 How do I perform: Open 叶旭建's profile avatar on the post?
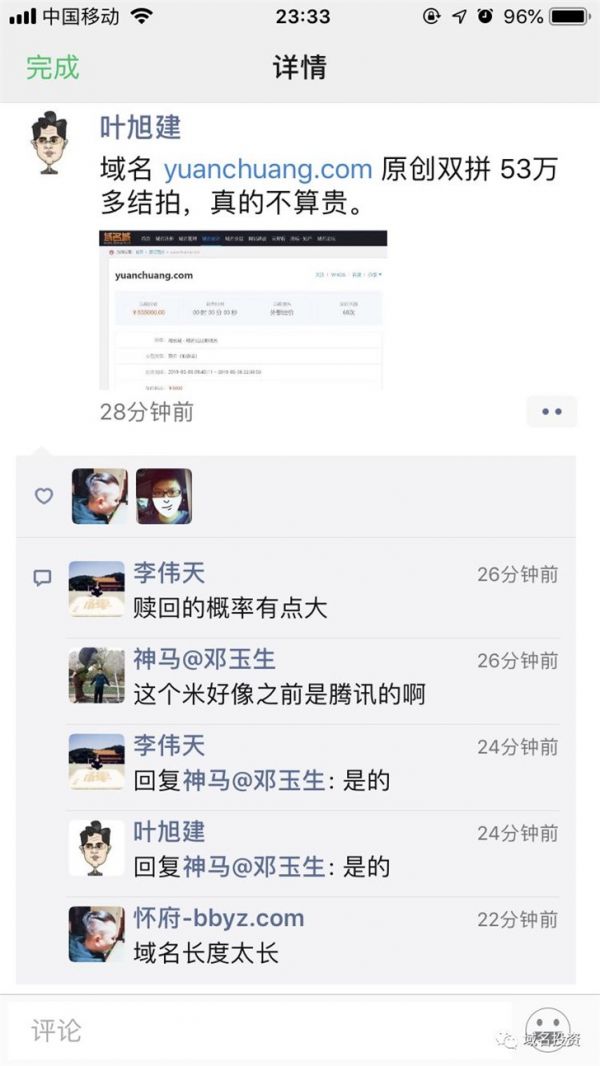(47, 142)
